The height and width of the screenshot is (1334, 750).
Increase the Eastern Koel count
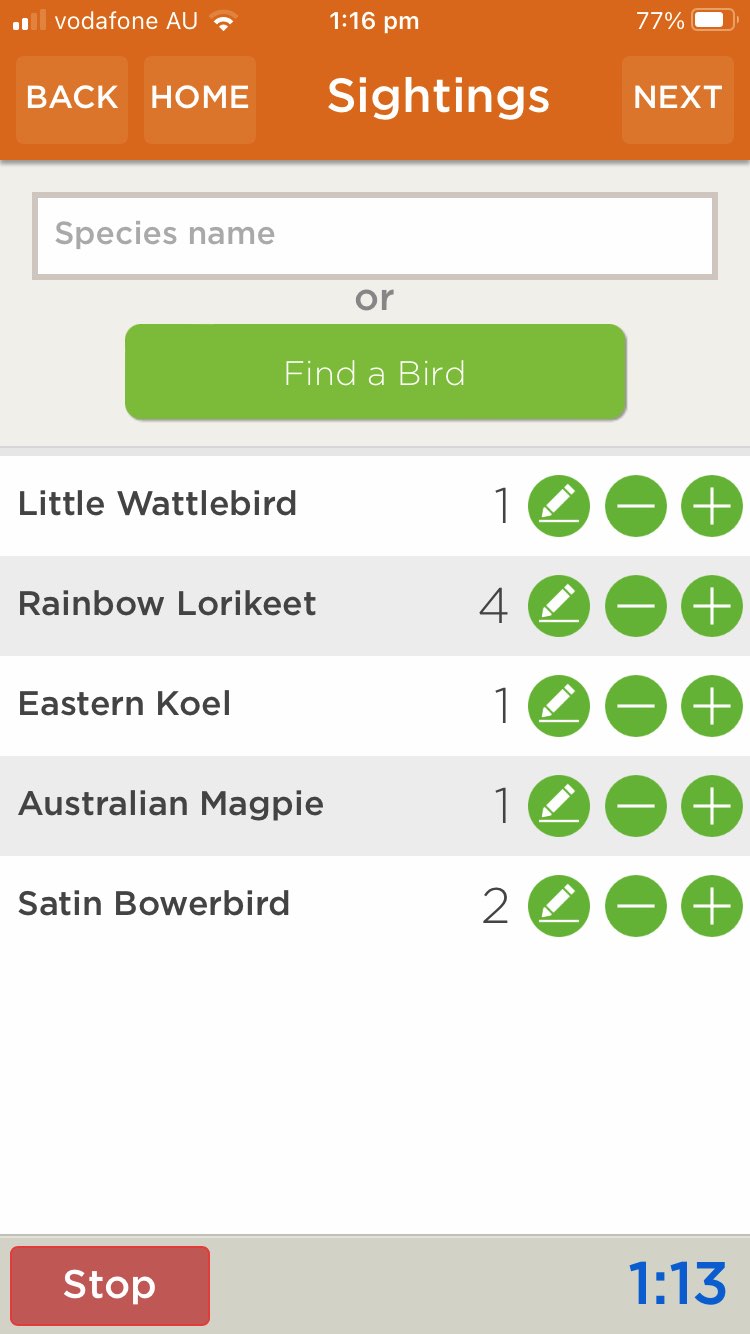pyautogui.click(x=711, y=706)
